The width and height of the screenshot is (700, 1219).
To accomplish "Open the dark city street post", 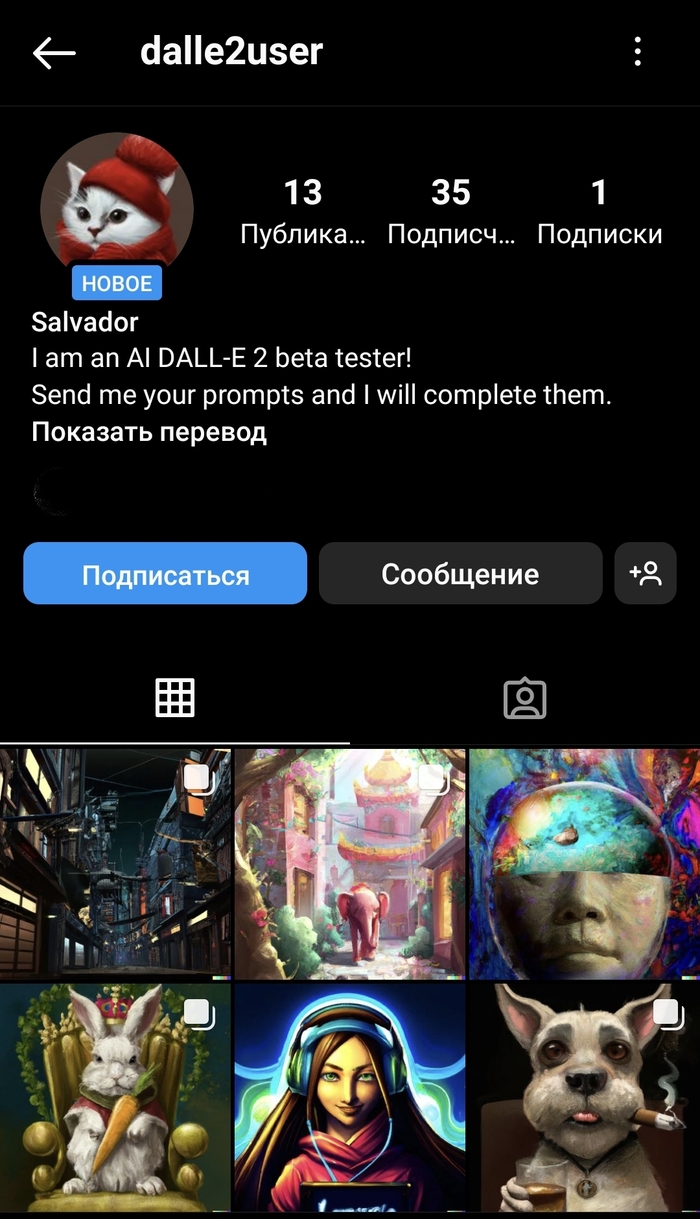I will coord(115,863).
